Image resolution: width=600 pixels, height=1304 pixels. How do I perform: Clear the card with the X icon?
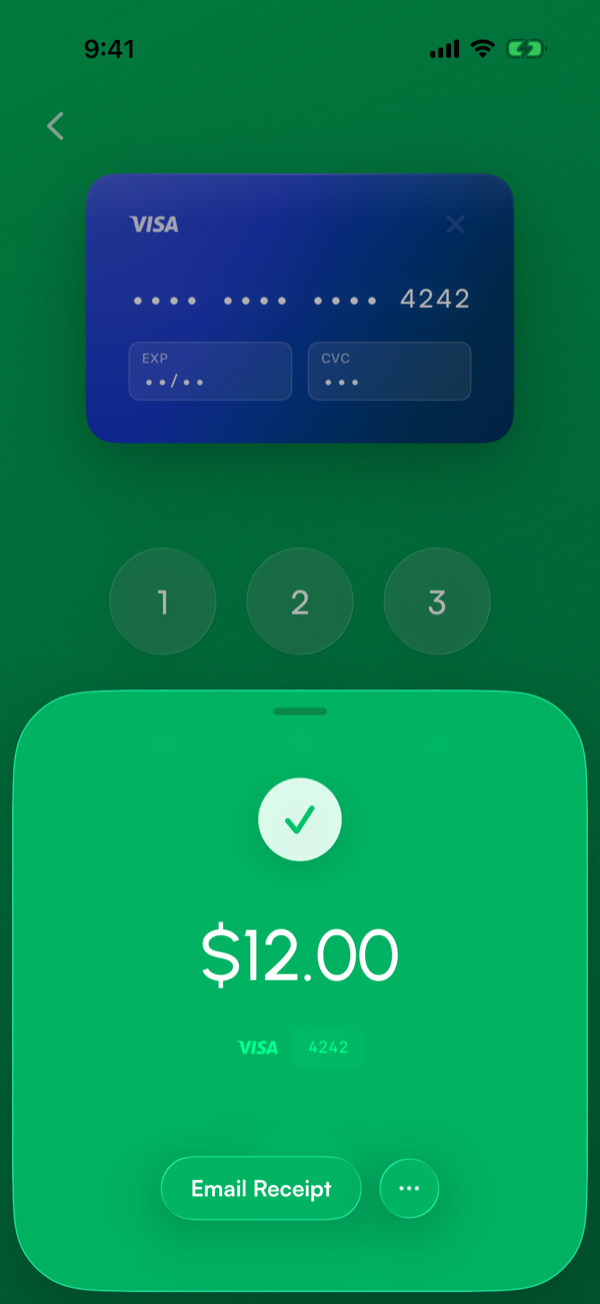[455, 224]
